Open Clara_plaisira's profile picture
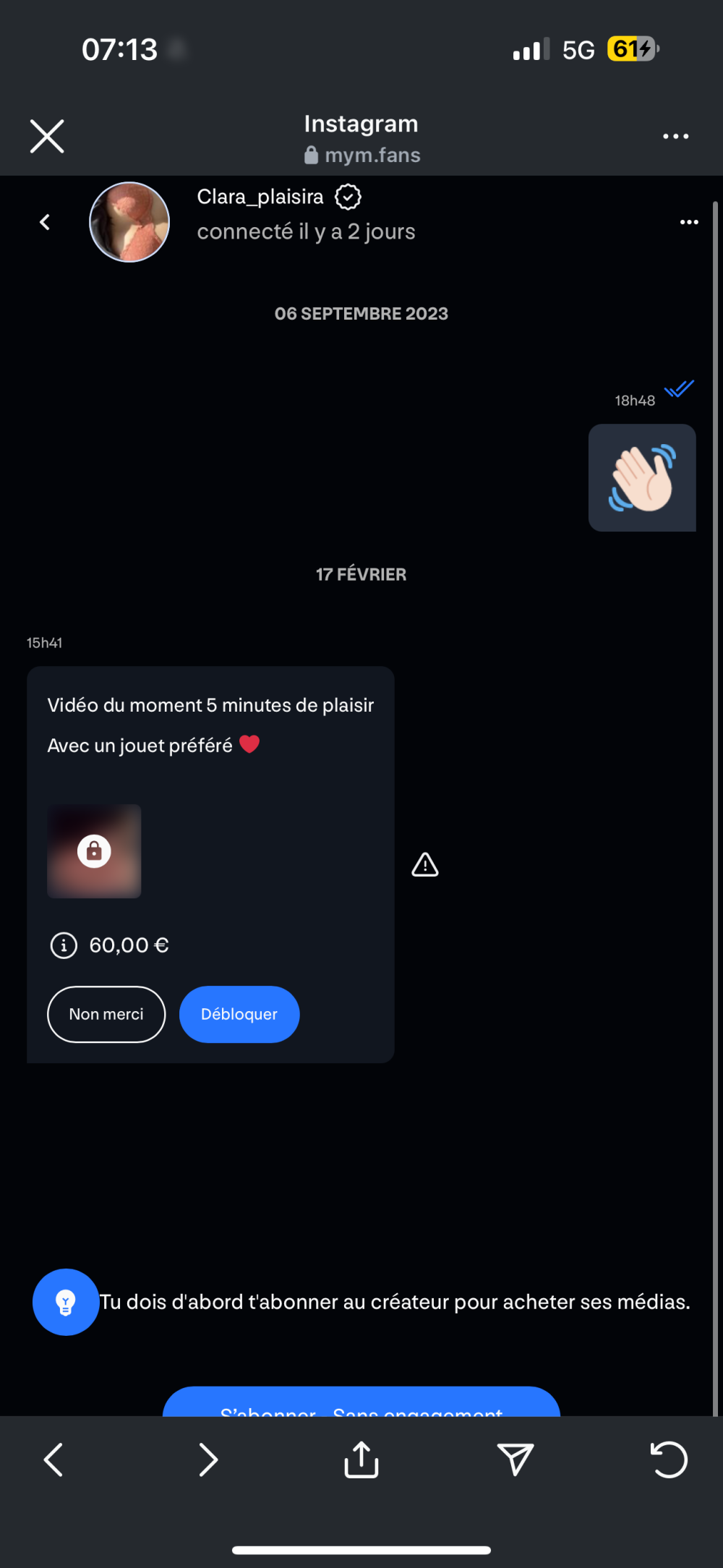This screenshot has height=1568, width=723. coord(129,222)
